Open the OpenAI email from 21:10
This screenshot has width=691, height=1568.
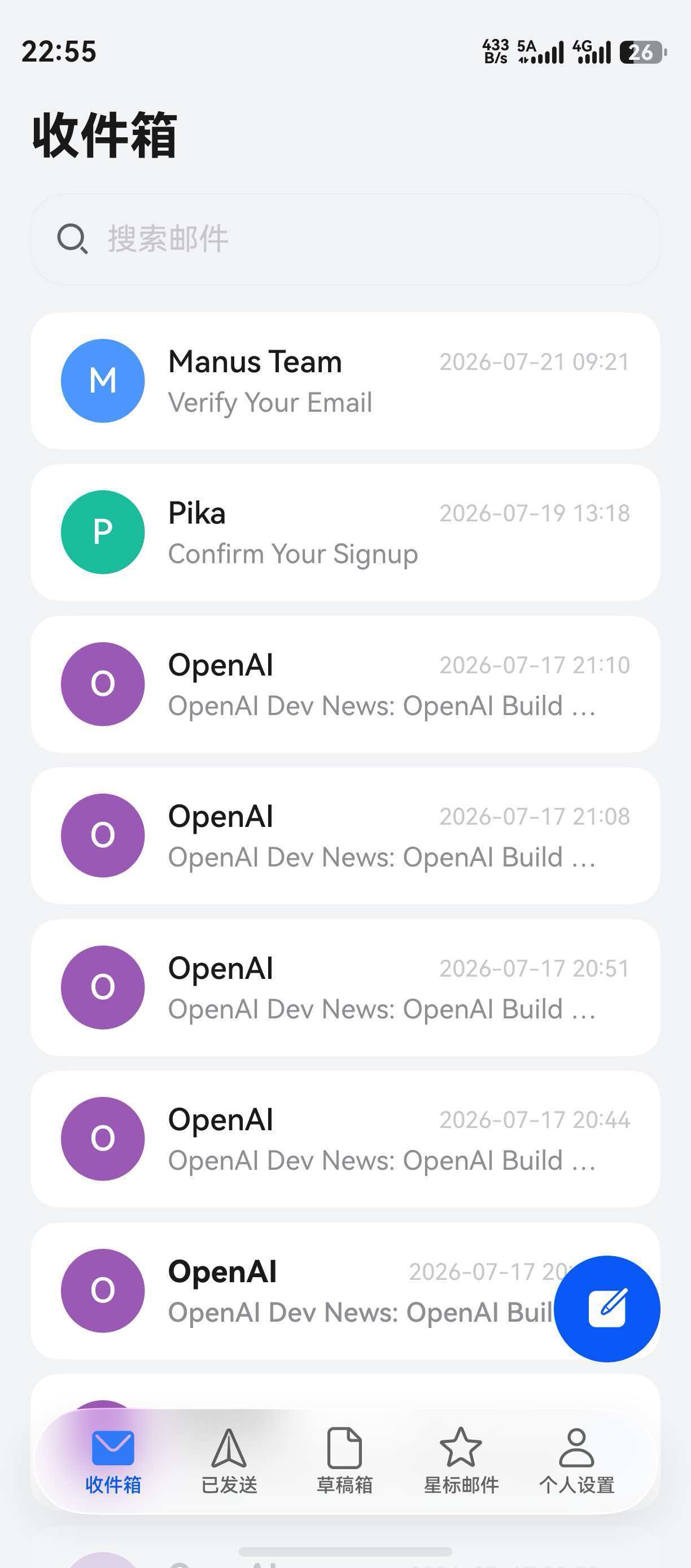pyautogui.click(x=345, y=684)
